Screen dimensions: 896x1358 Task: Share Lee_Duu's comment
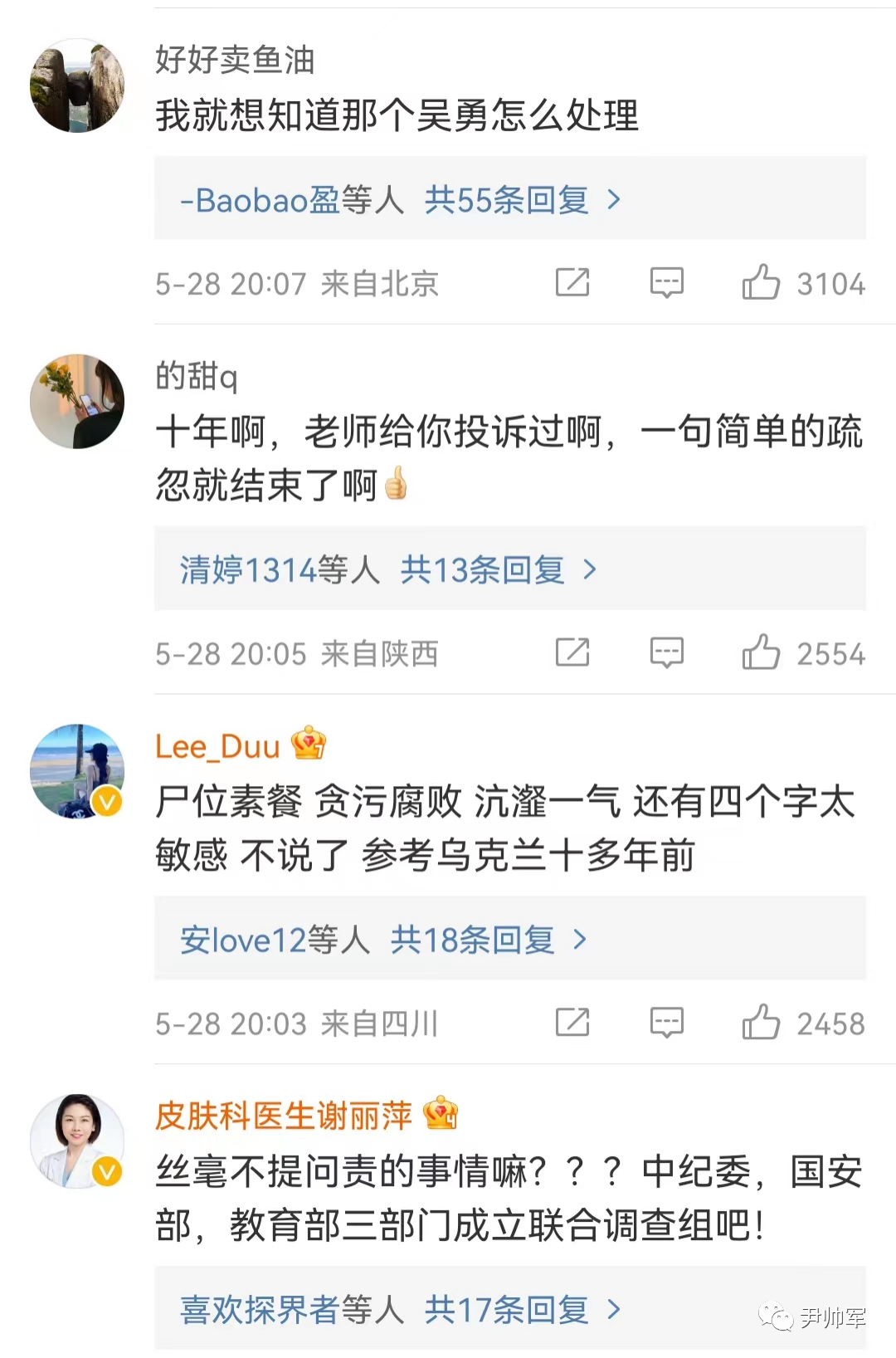click(572, 1023)
